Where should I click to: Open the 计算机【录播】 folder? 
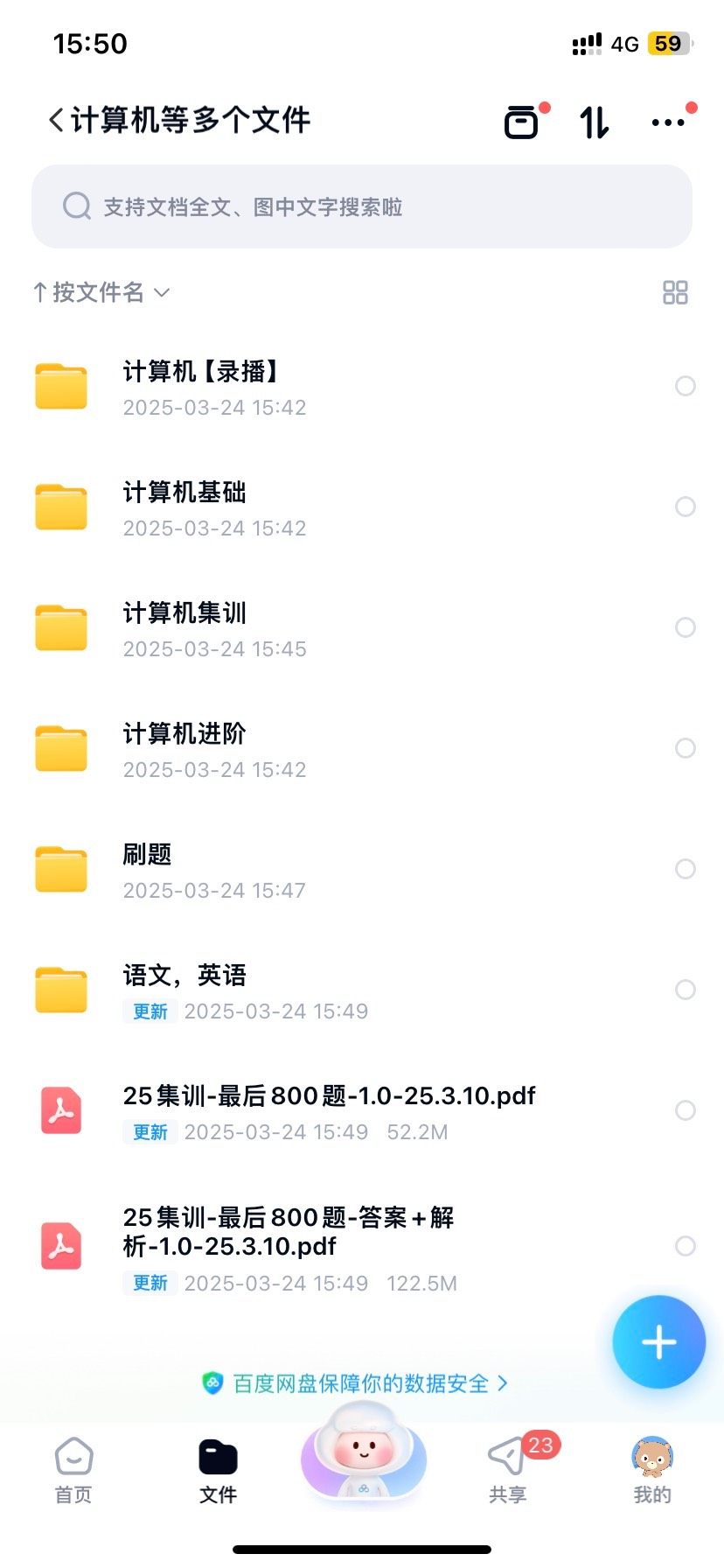point(201,386)
